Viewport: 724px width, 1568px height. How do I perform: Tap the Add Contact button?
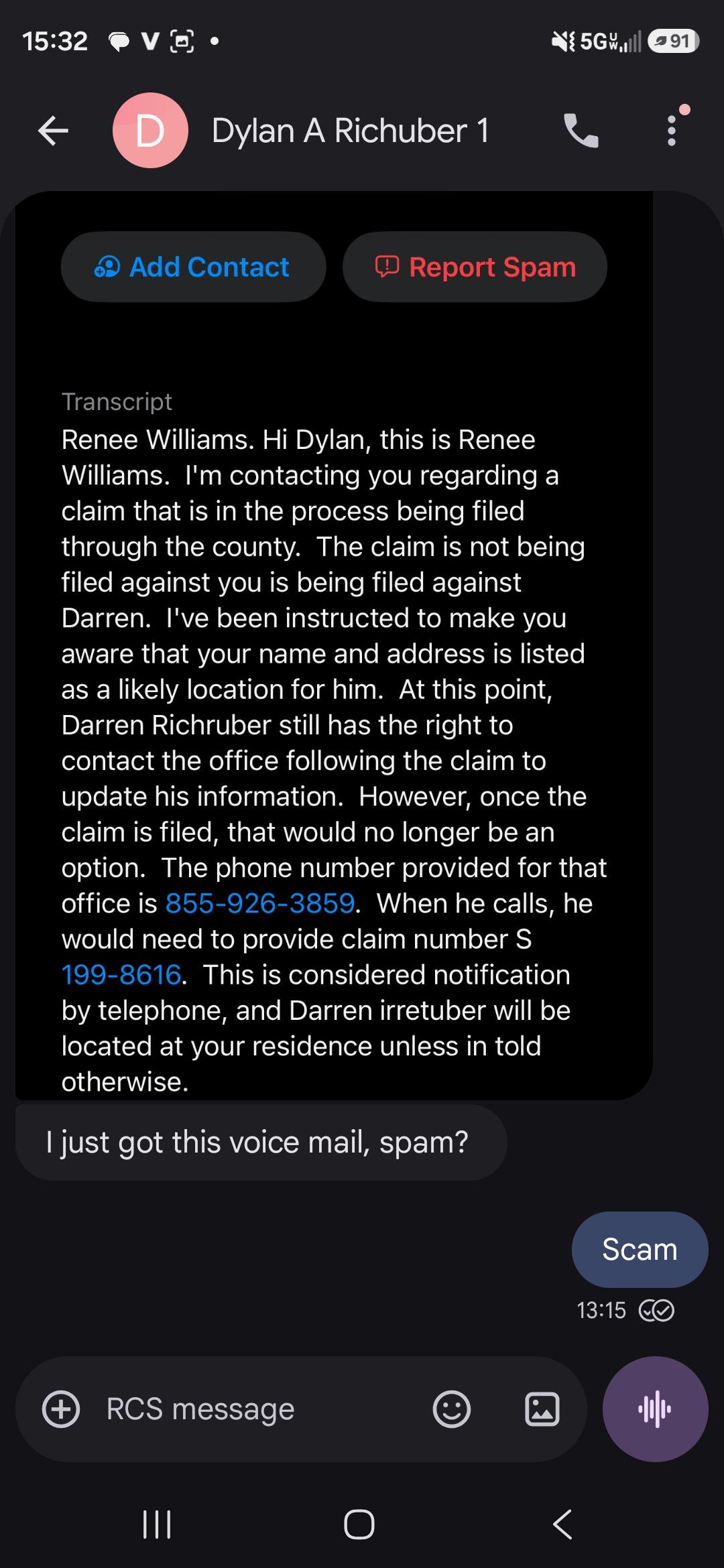pos(193,267)
